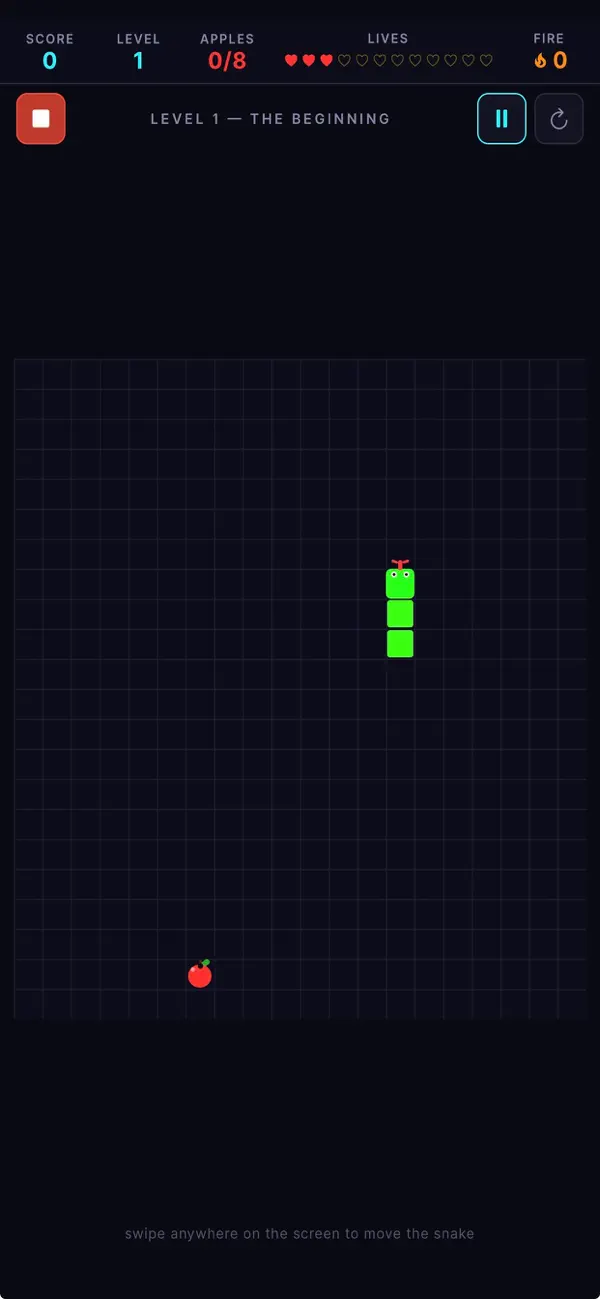This screenshot has height=1299, width=600.
Task: Pause the snake game
Action: tap(502, 119)
